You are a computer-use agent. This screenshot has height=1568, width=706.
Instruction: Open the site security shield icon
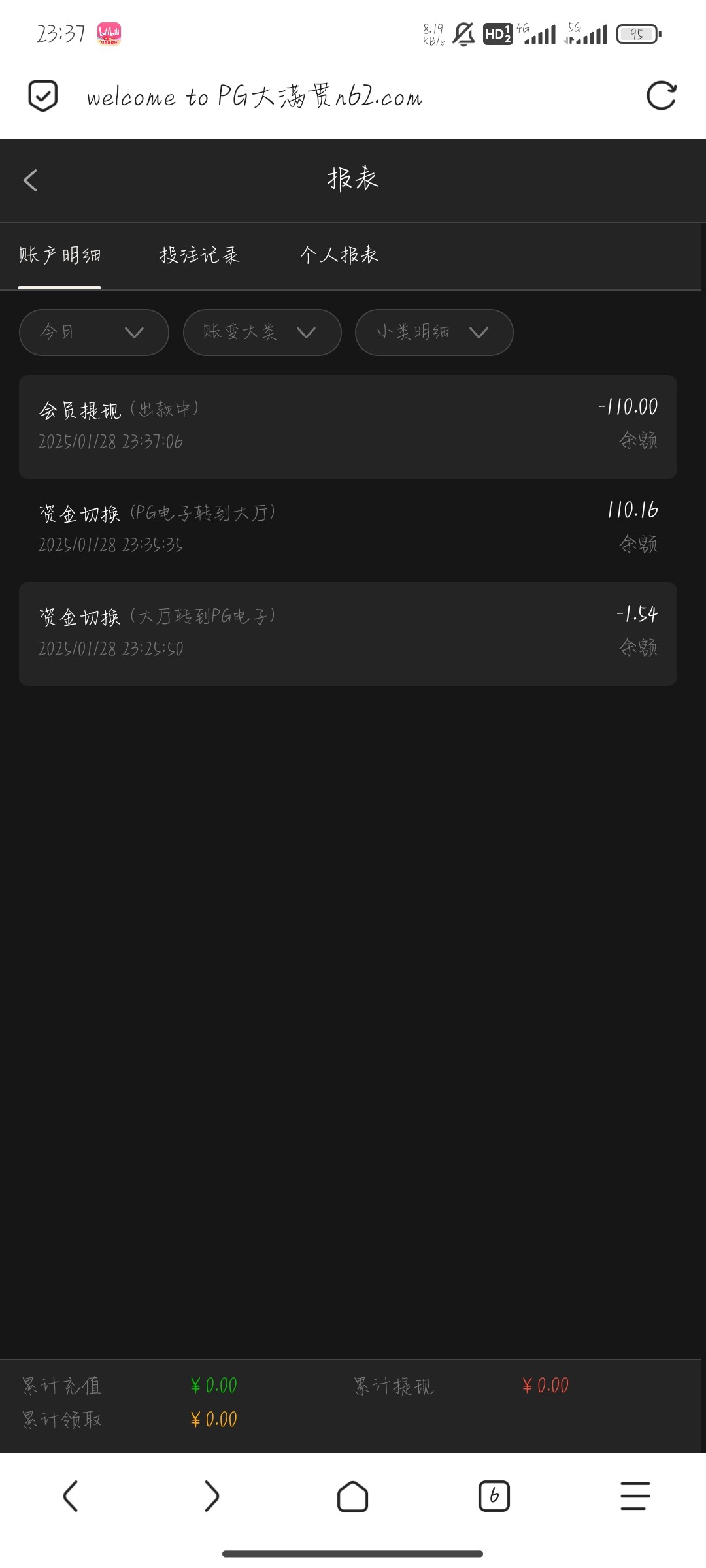click(x=43, y=96)
